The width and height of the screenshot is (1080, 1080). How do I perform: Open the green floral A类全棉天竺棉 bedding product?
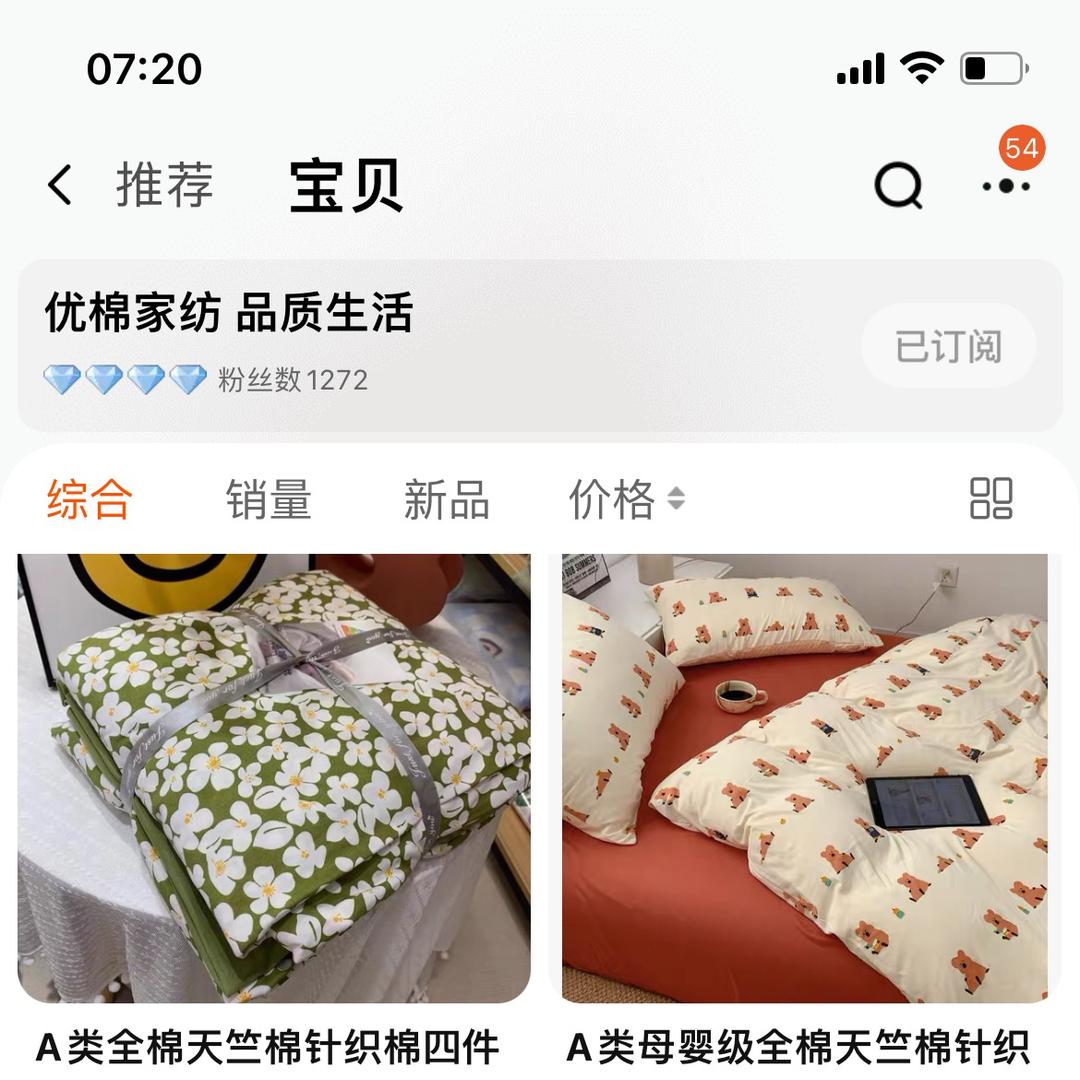[274, 778]
